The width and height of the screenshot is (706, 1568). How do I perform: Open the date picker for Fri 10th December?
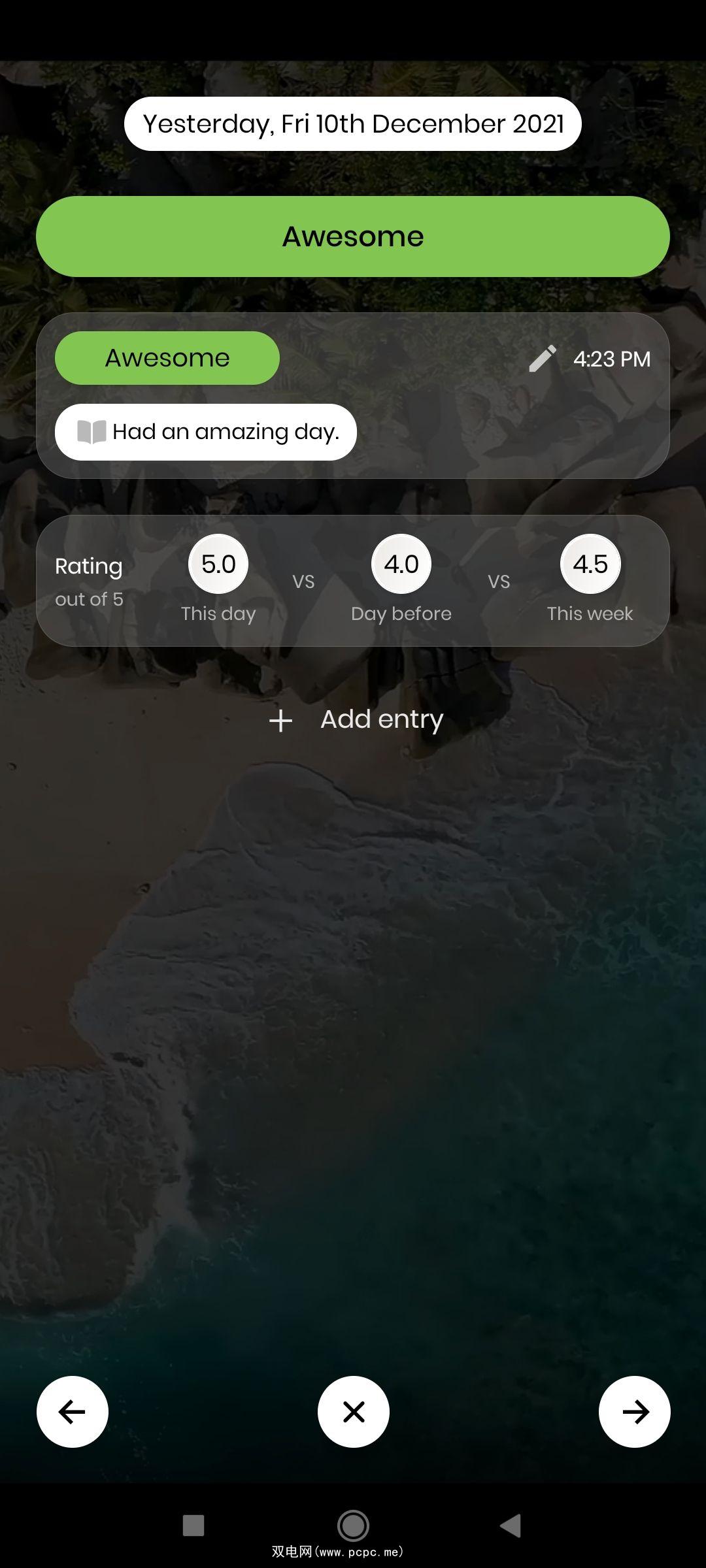[x=353, y=124]
